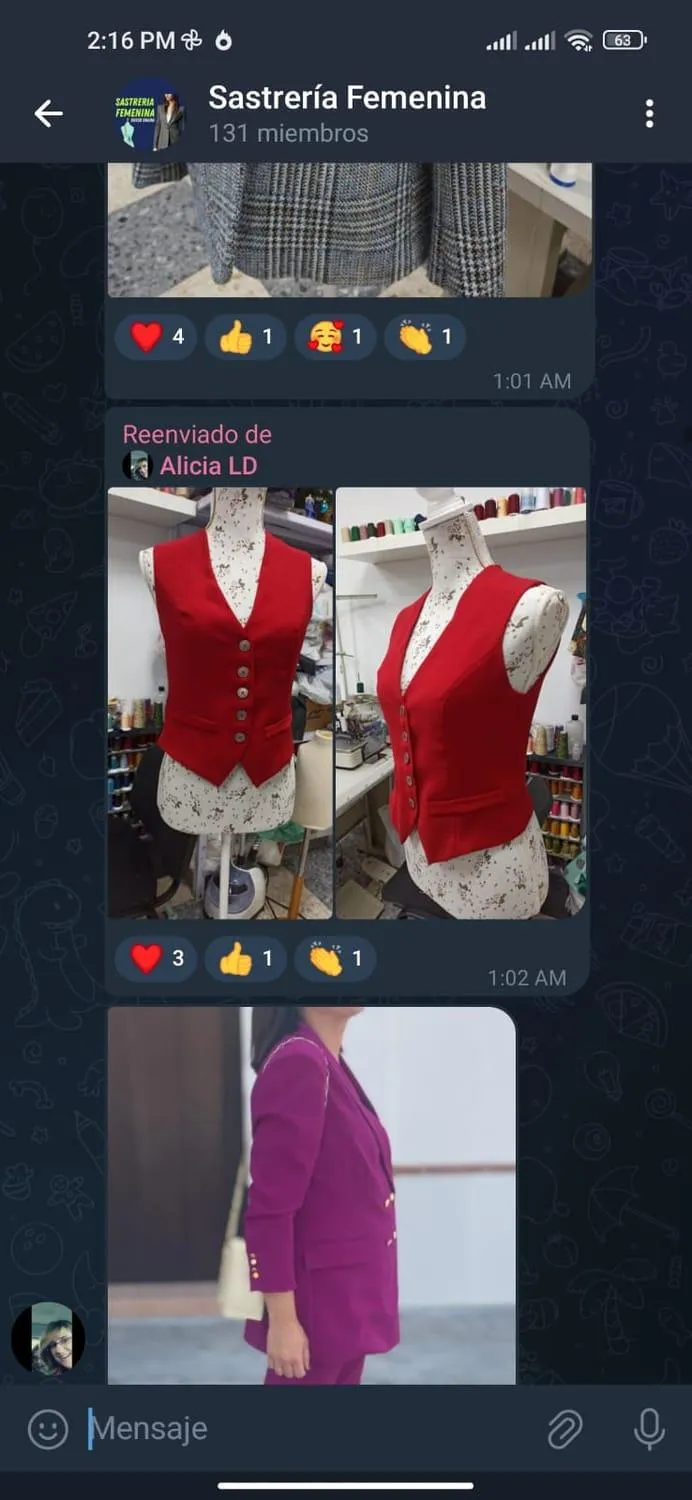The width and height of the screenshot is (692, 1500).
Task: Add clapping reaction on the 1:02 AM message
Action: point(335,959)
